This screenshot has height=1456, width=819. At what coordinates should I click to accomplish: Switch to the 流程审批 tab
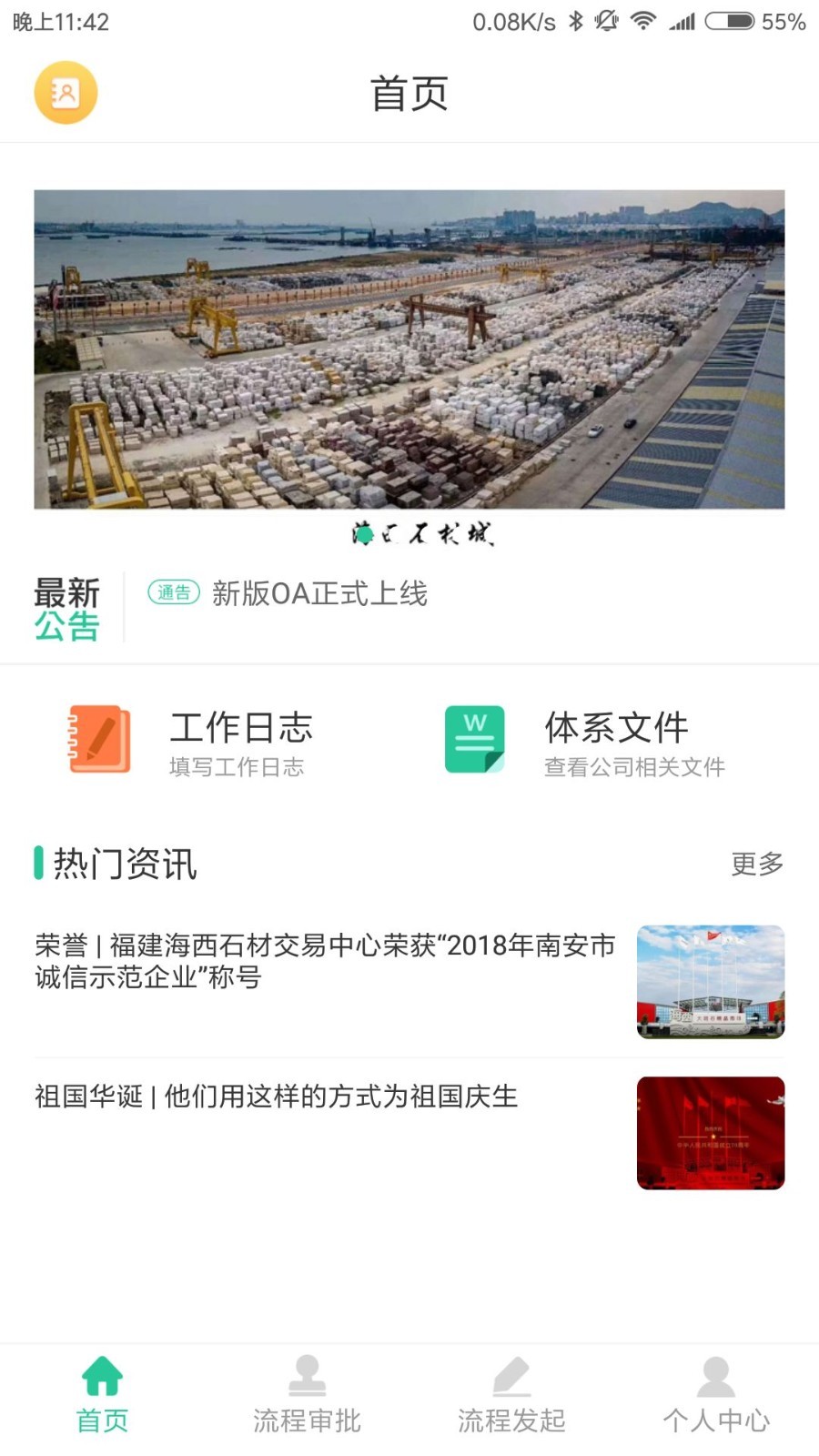coord(307,1394)
